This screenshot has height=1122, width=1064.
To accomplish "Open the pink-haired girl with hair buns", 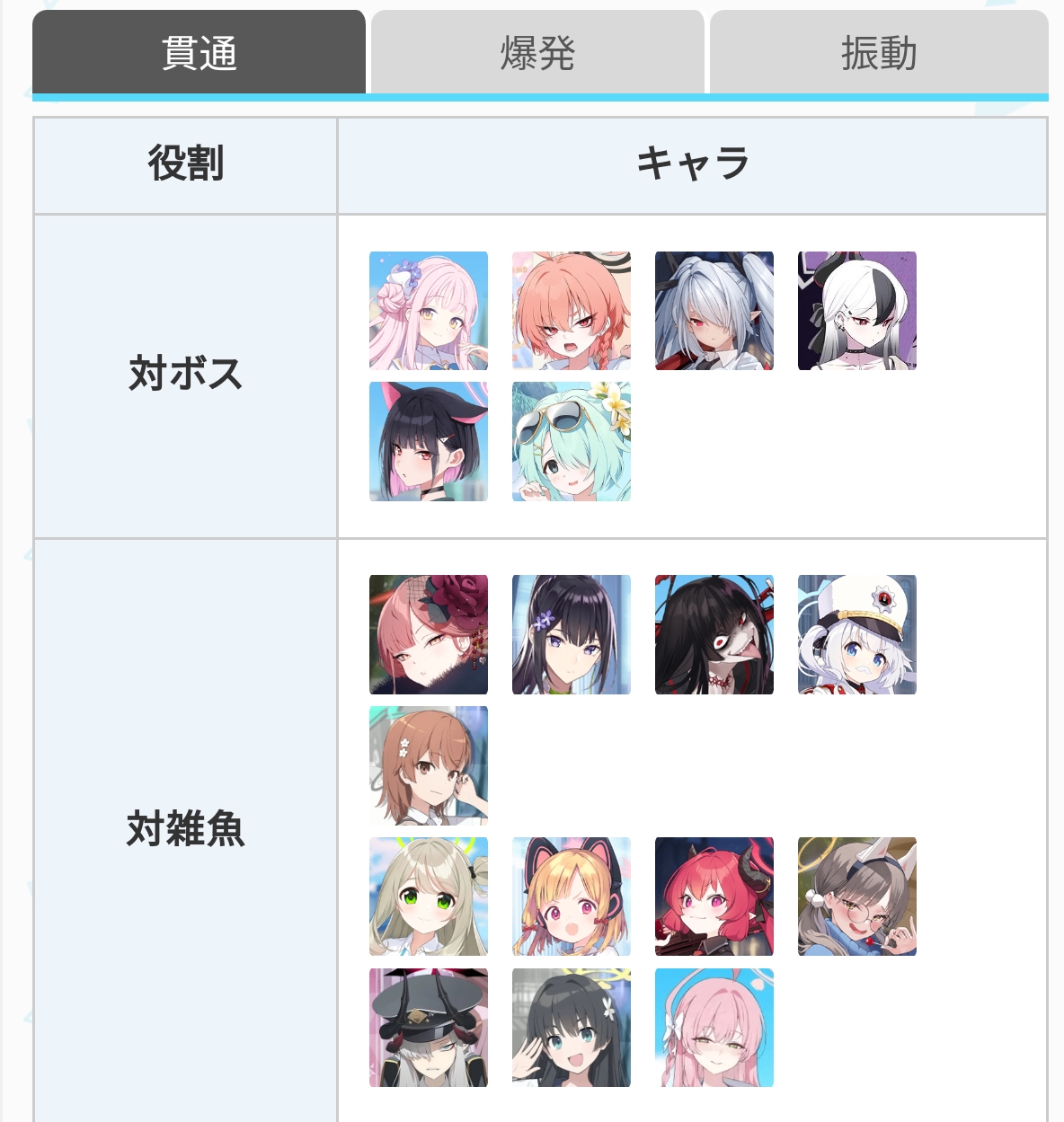I will (429, 311).
